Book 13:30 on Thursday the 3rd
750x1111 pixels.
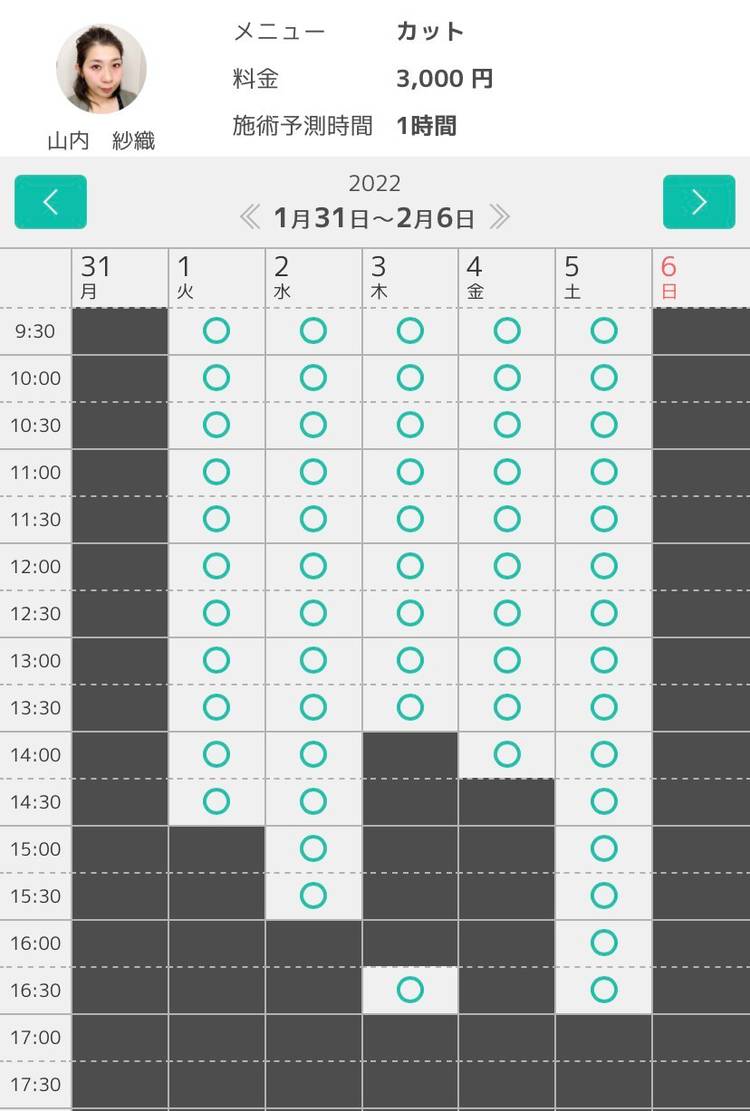(x=410, y=707)
